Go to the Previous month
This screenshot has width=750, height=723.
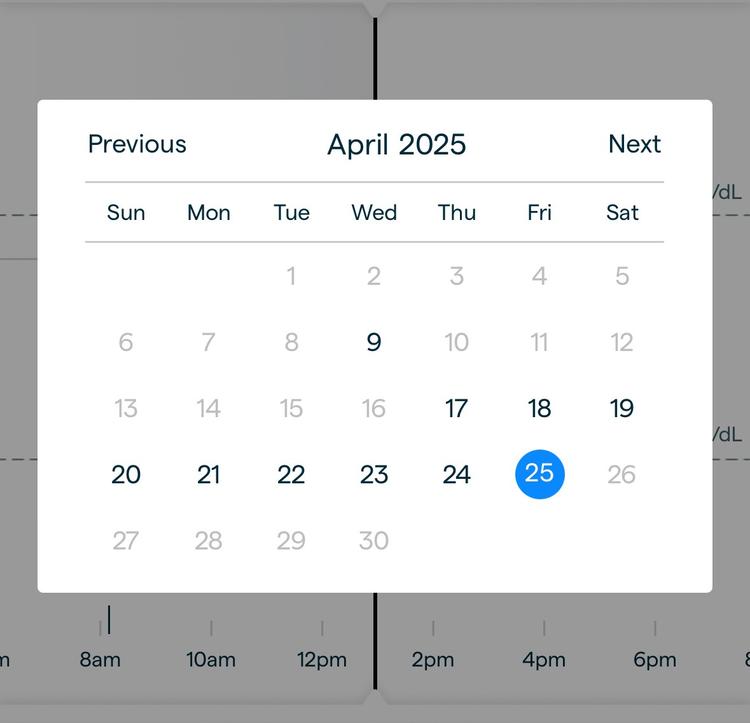click(x=137, y=144)
